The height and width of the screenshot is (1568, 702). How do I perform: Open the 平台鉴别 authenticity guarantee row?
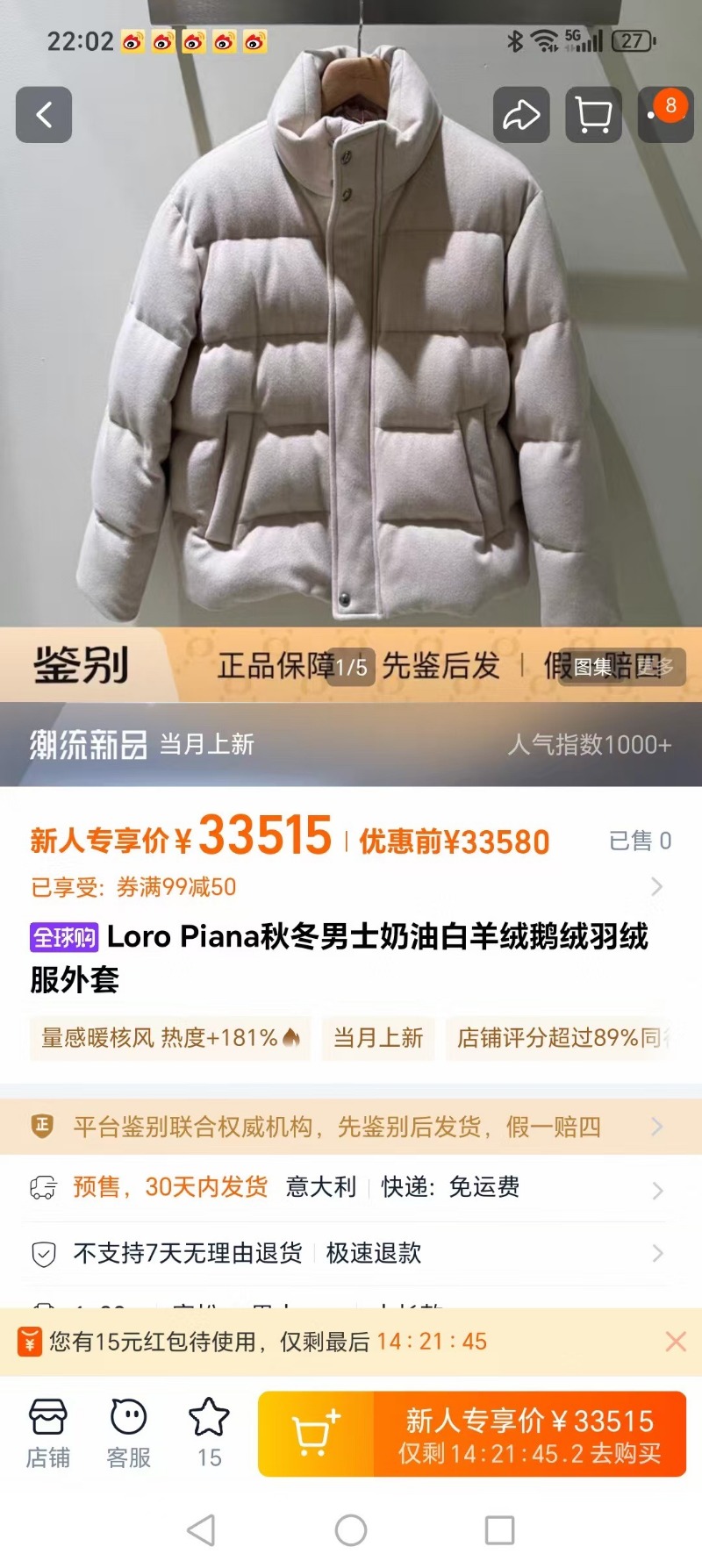pyautogui.click(x=351, y=1127)
